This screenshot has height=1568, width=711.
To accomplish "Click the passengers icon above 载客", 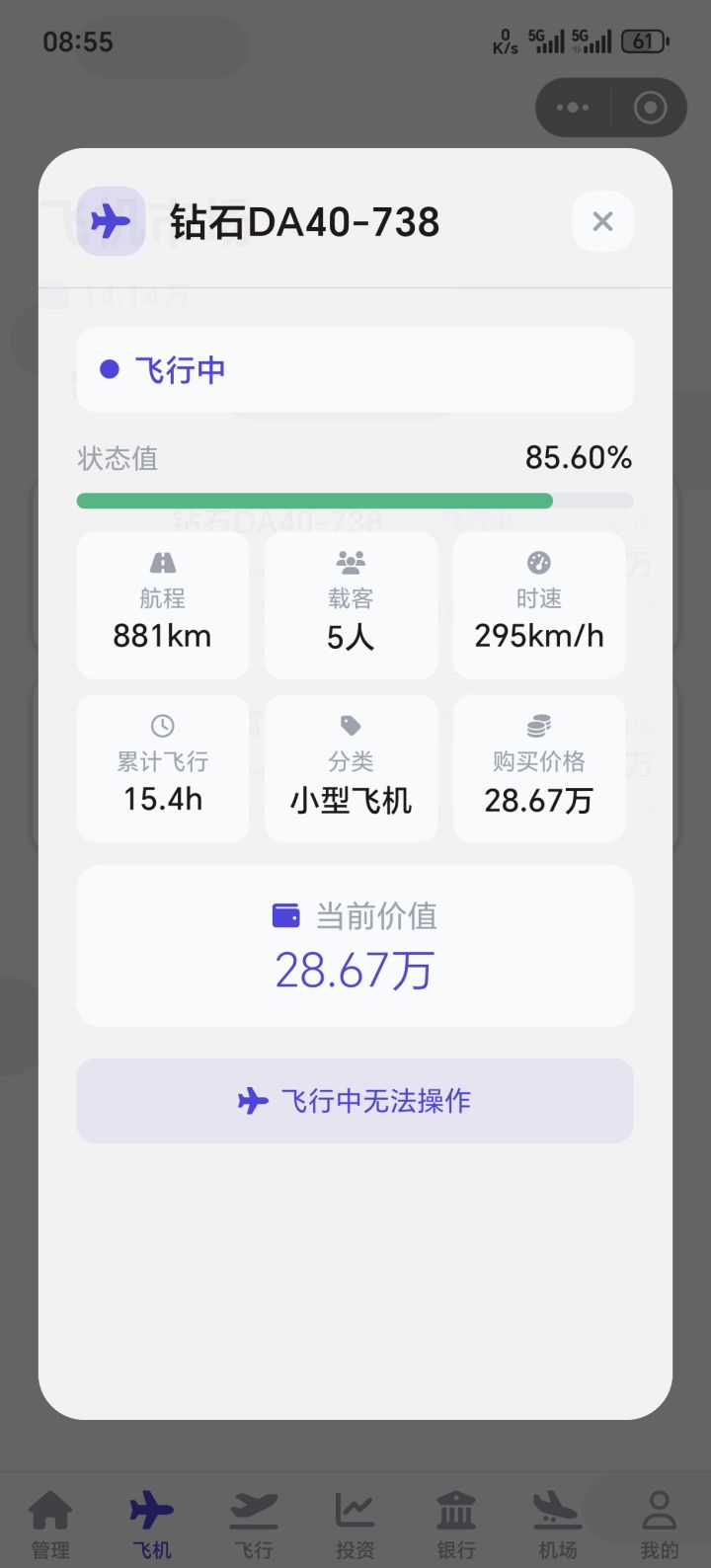I will click(x=351, y=561).
